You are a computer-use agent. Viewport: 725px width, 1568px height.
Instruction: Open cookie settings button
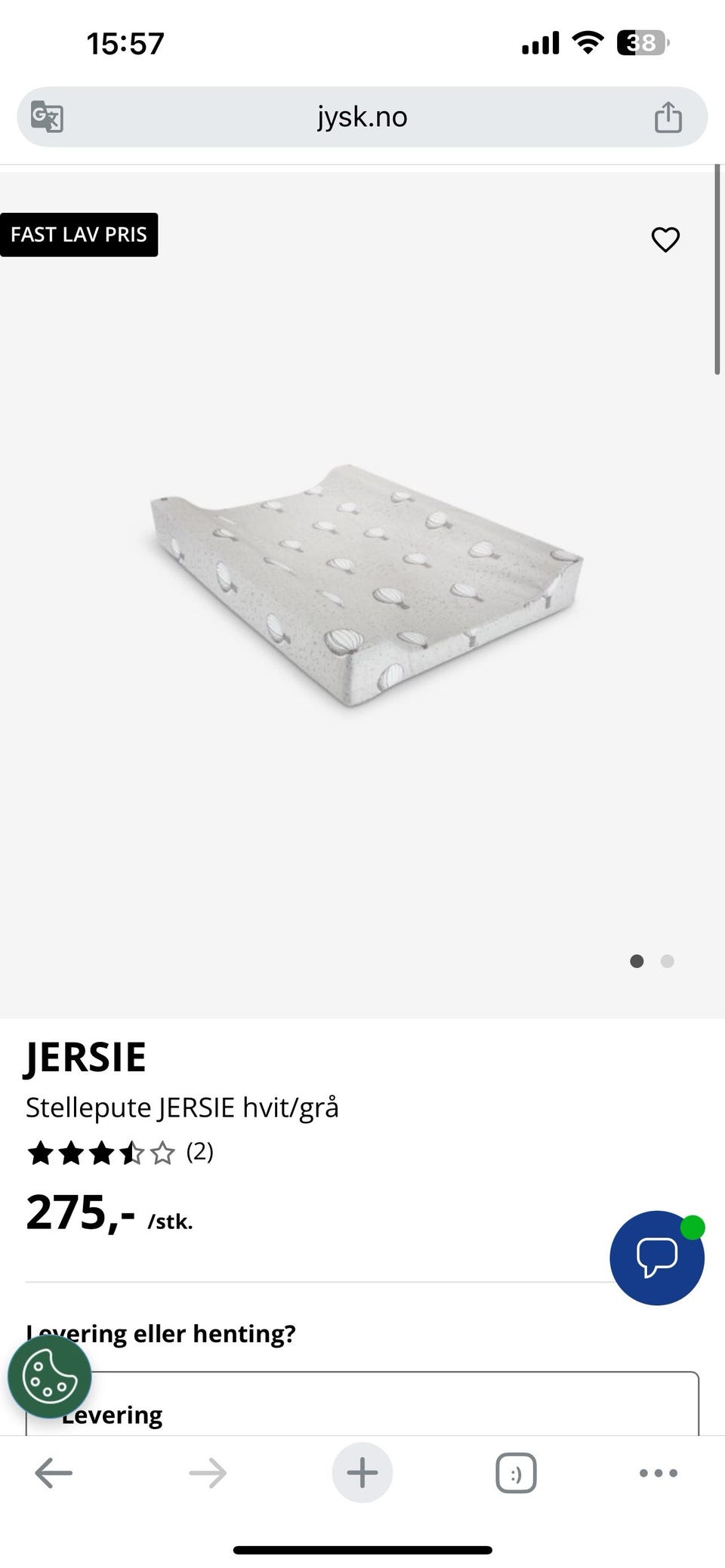(50, 1376)
